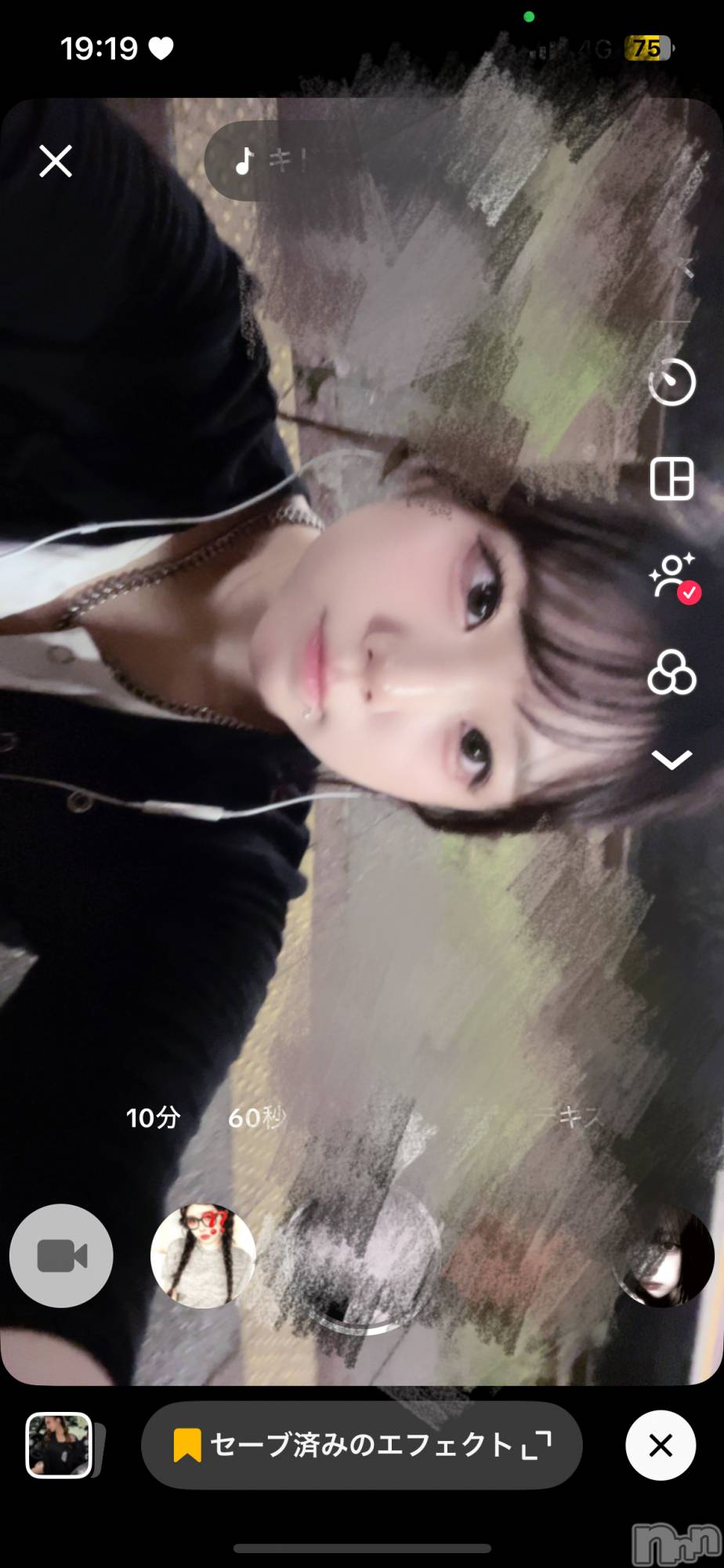Viewport: 724px width, 1568px height.
Task: Open セーブ済みのエフェクト saved effects
Action: click(x=361, y=1444)
